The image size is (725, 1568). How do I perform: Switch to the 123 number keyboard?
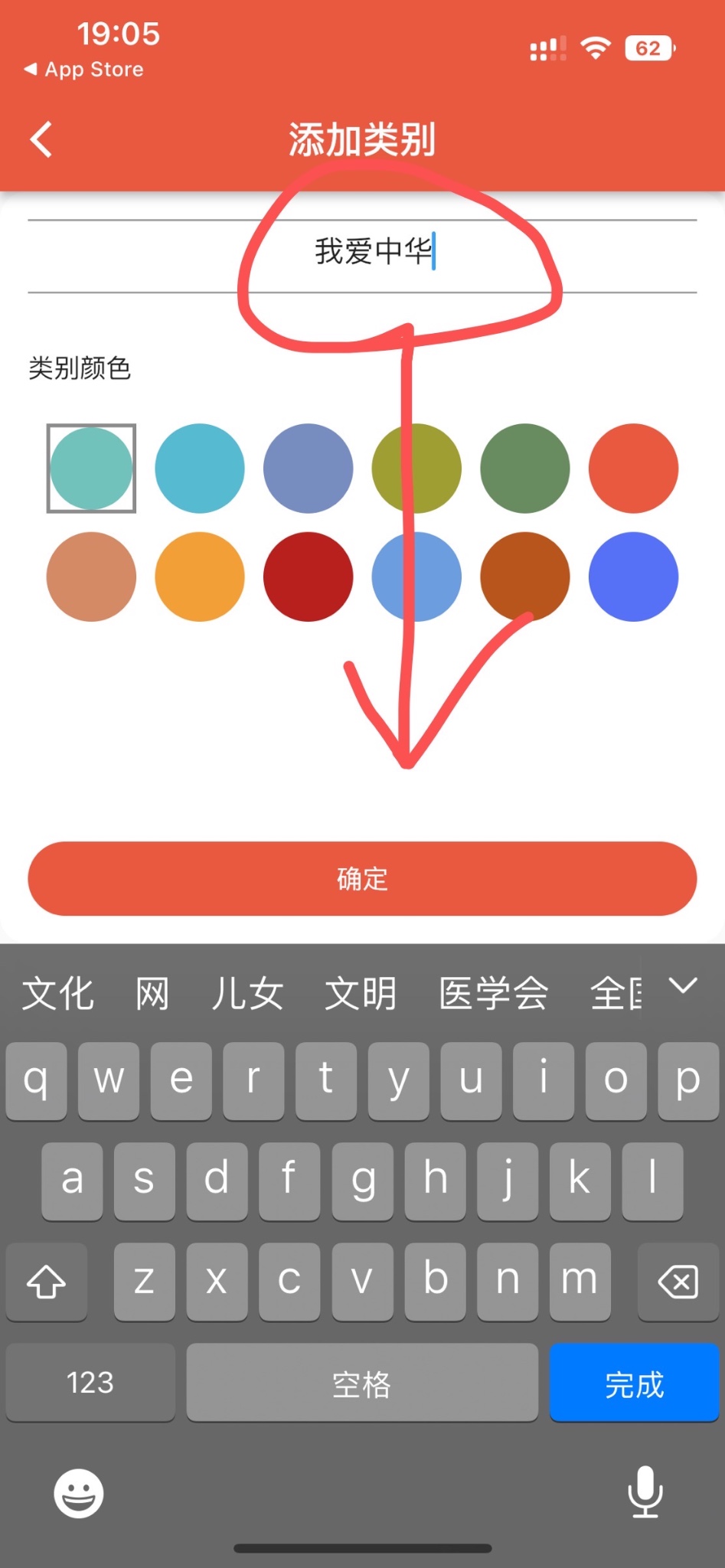(90, 1383)
